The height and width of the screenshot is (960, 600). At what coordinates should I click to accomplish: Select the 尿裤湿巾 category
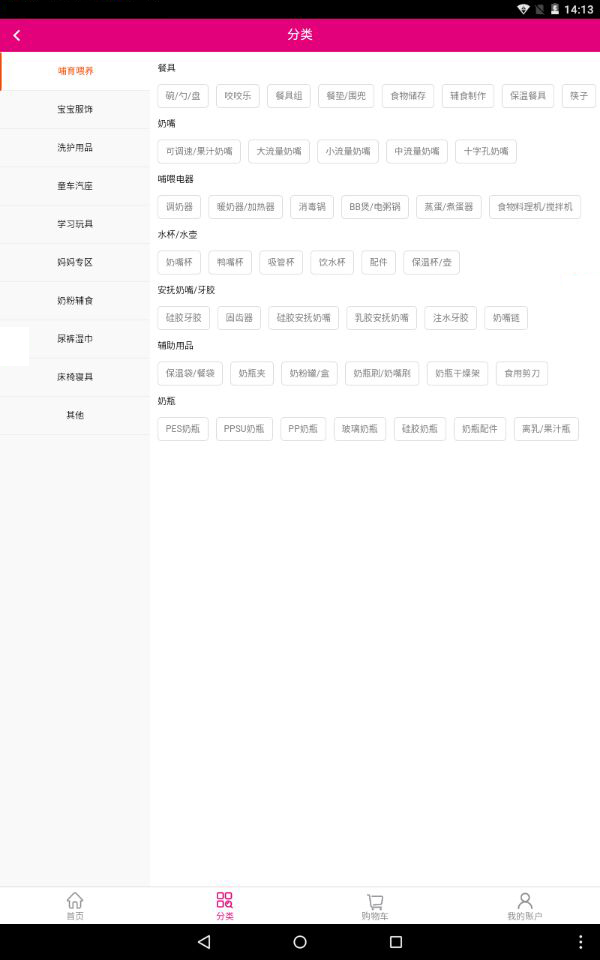(x=75, y=339)
